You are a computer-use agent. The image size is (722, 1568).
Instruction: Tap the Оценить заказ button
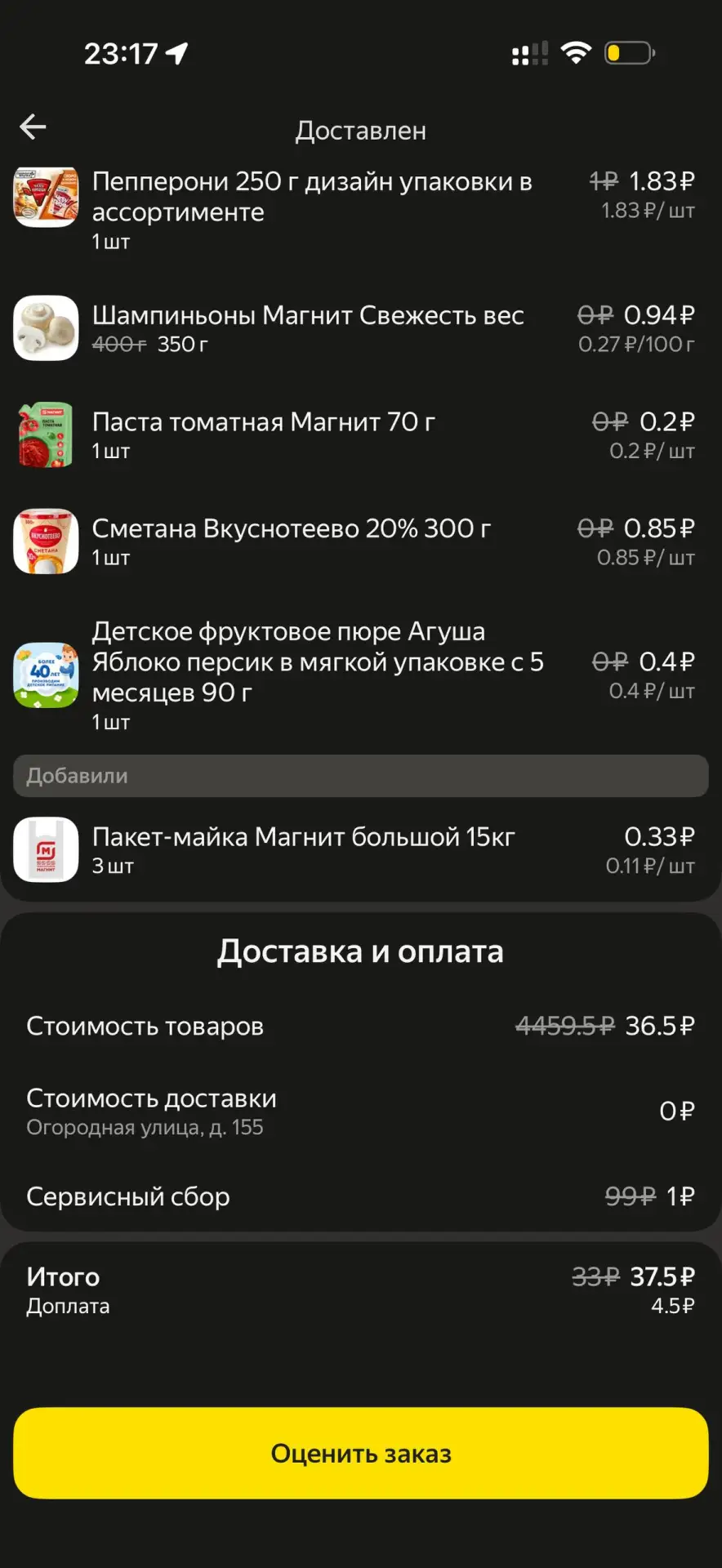[360, 1453]
